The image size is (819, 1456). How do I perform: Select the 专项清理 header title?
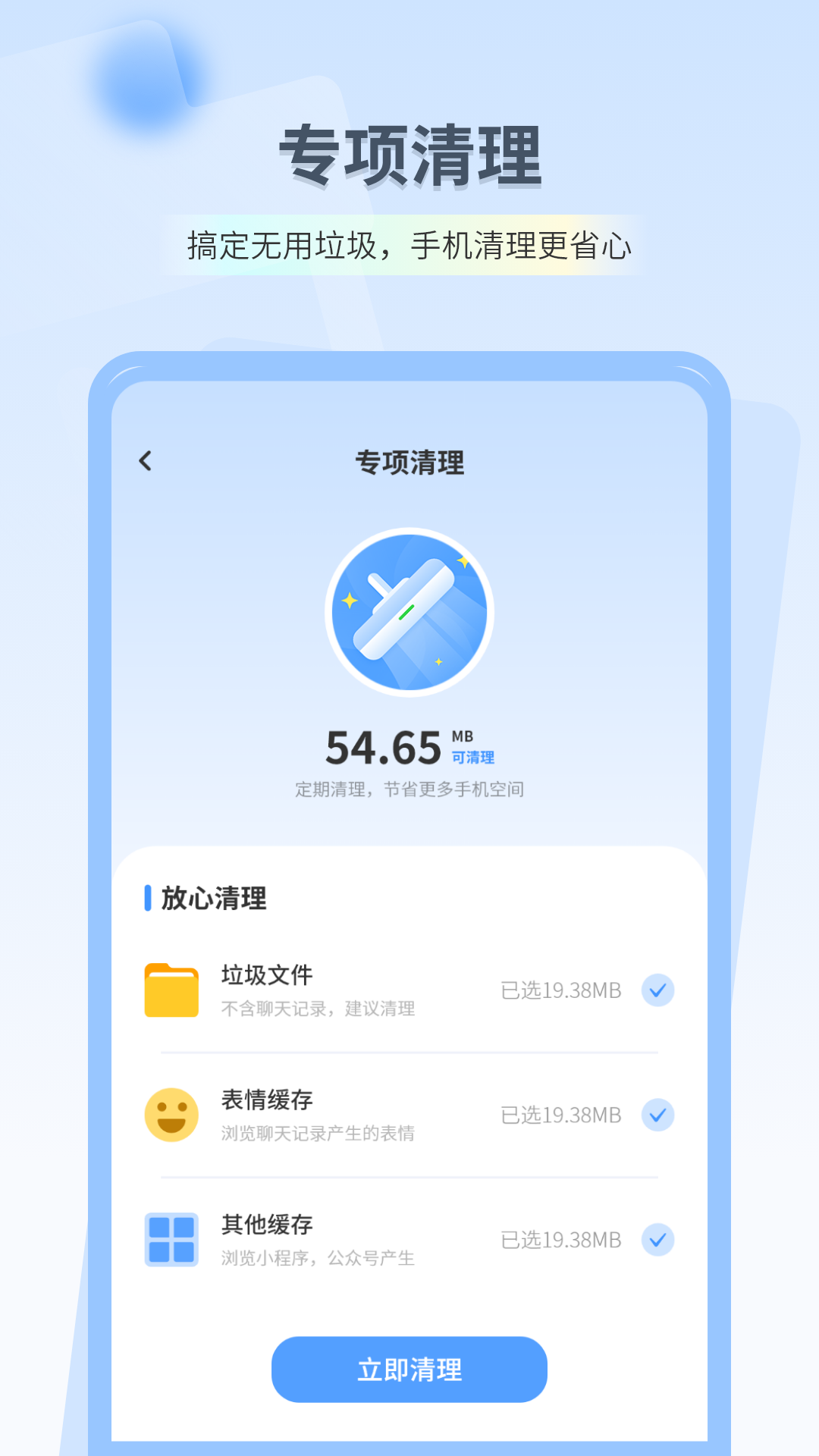click(409, 460)
